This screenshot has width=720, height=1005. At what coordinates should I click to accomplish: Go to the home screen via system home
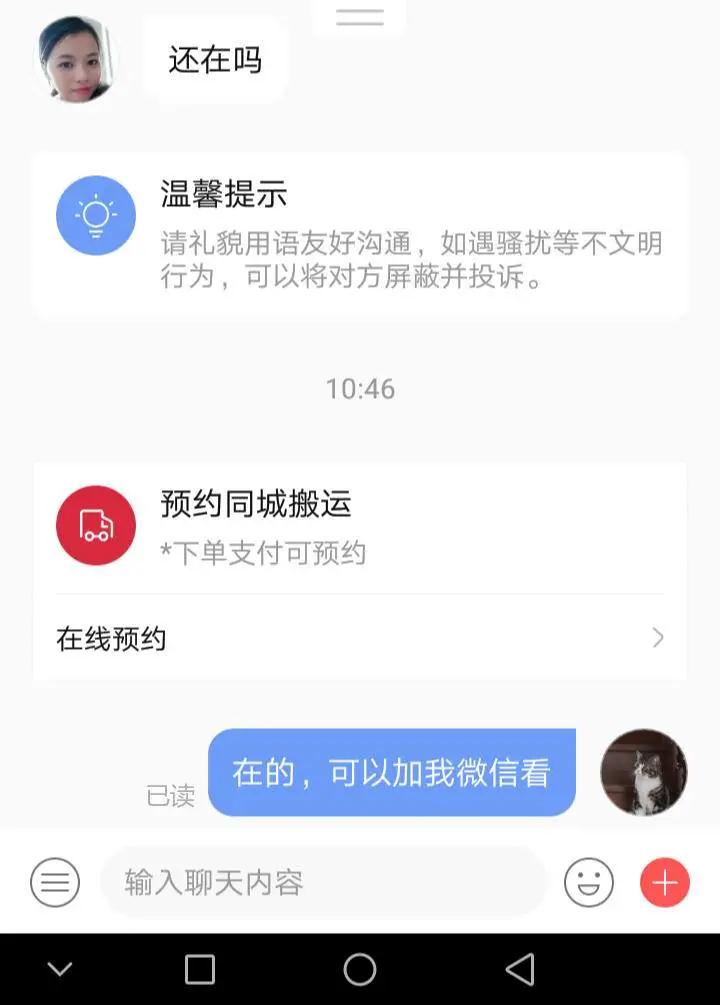point(360,969)
